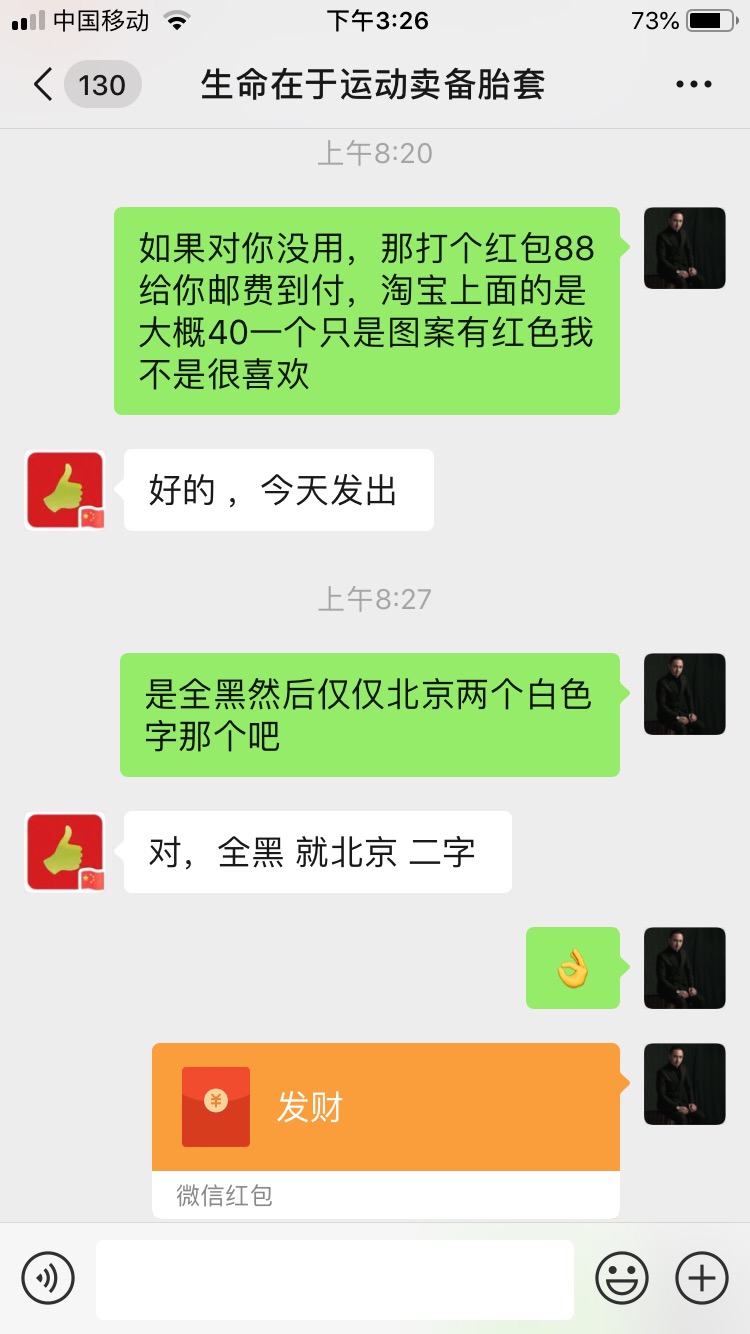Open the plus attachments menu
750x1334 pixels.
point(702,1278)
